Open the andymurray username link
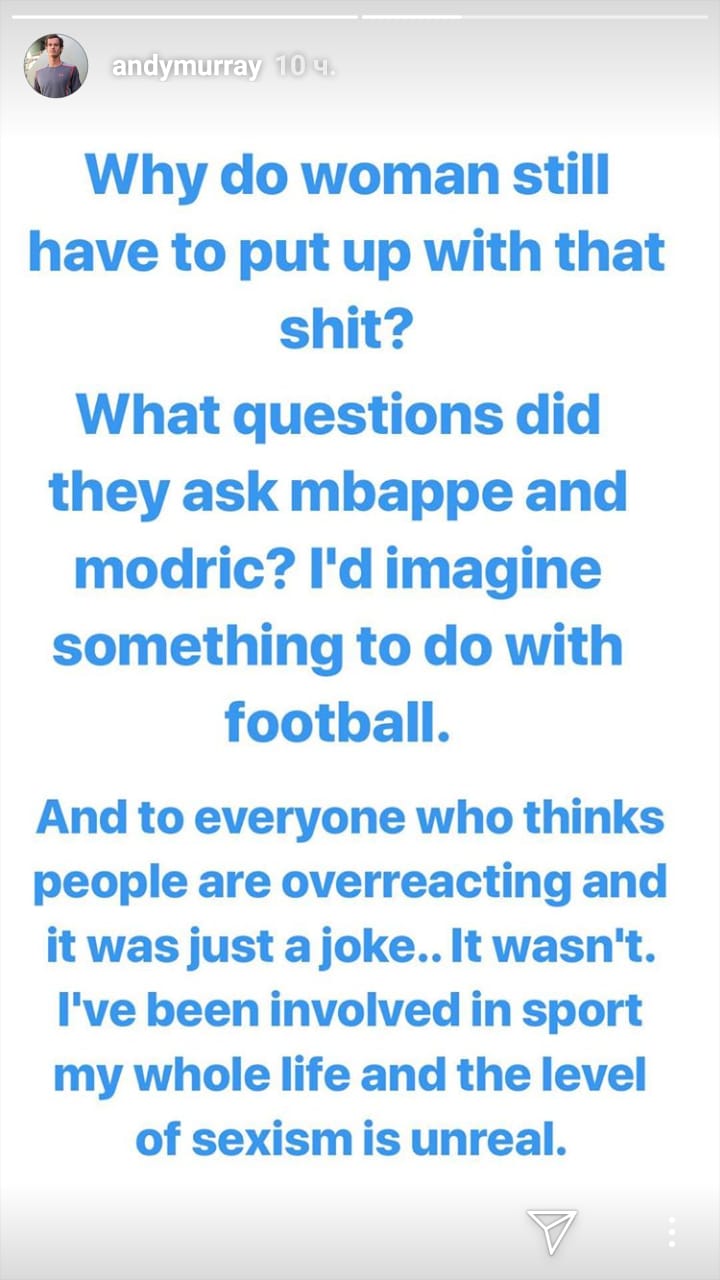 click(186, 67)
